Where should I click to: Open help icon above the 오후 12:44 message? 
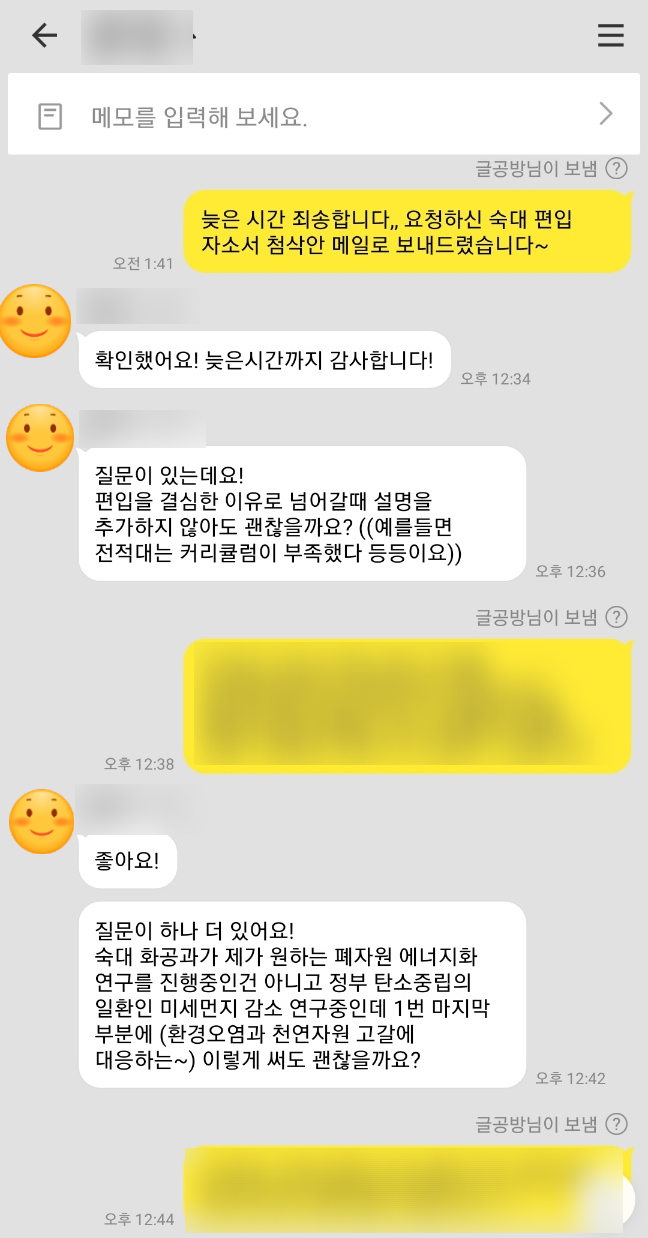pyautogui.click(x=617, y=1125)
